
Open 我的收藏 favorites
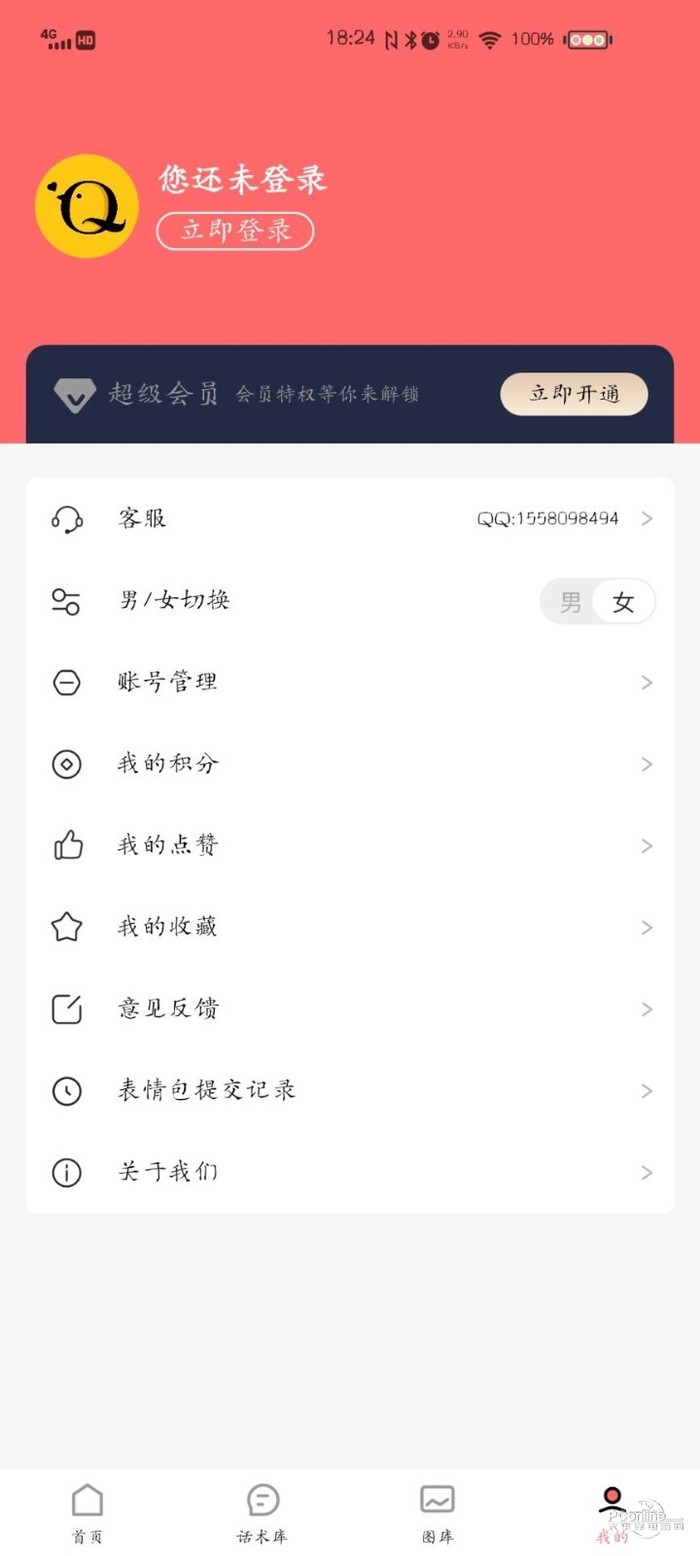coord(350,928)
